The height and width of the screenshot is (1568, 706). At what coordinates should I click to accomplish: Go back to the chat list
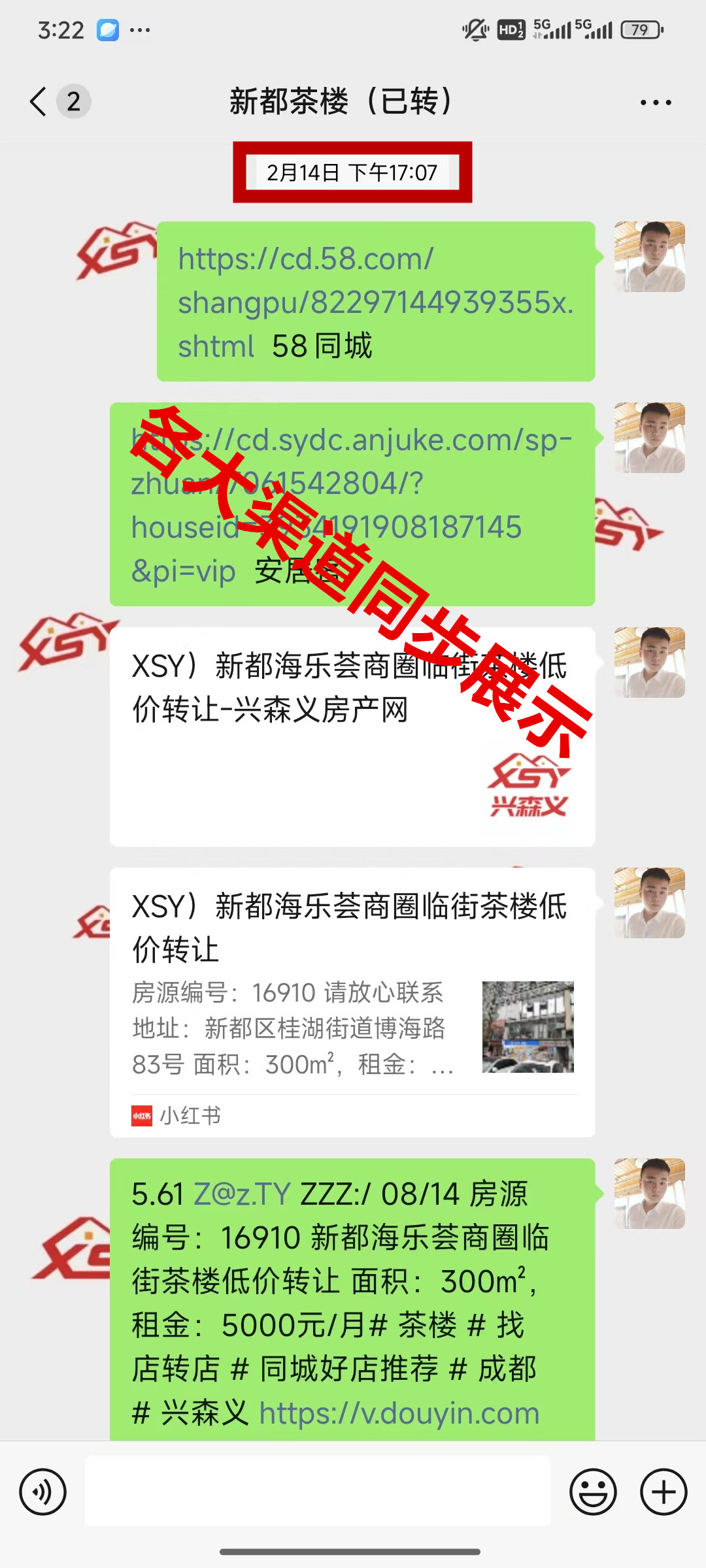[x=39, y=102]
